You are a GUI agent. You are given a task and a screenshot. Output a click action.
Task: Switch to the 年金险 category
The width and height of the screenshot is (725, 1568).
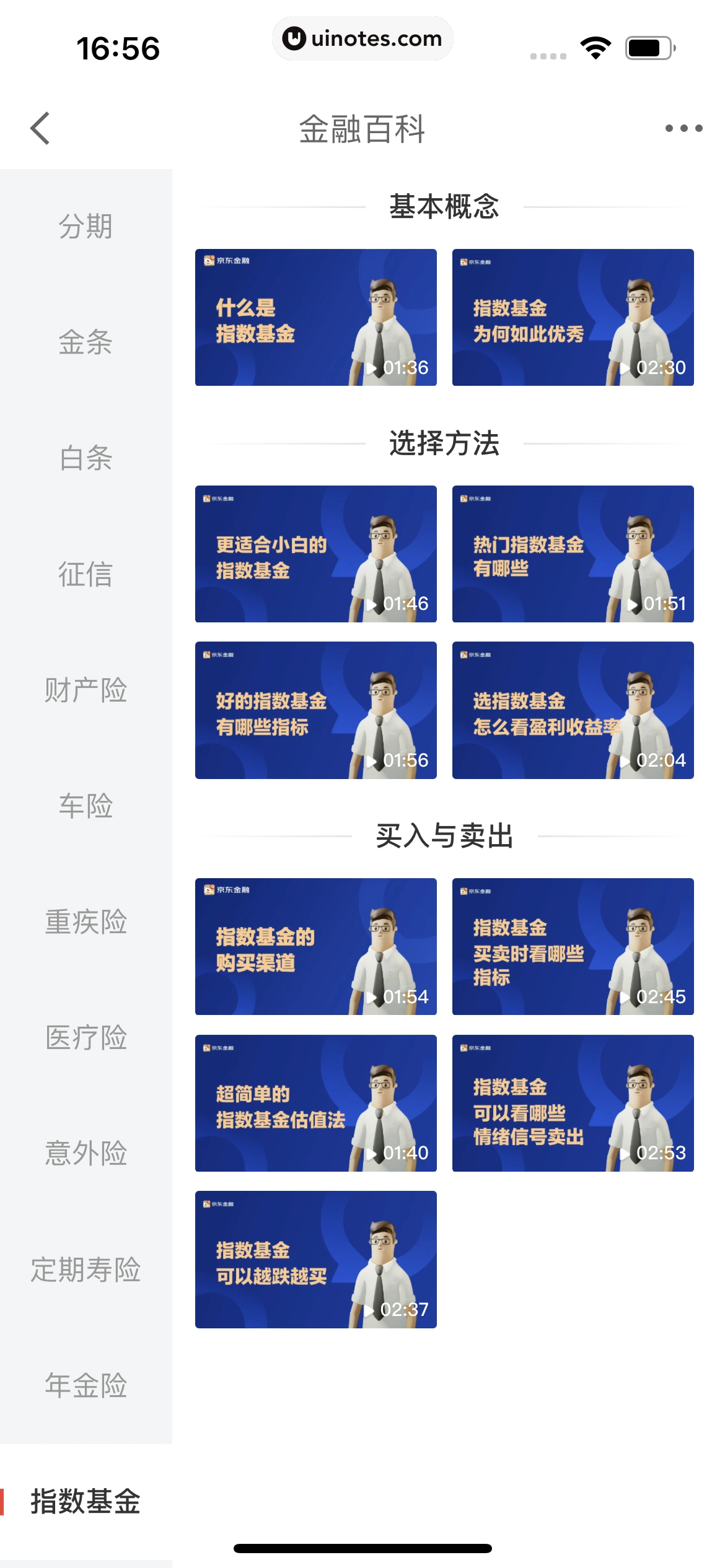pos(86,1385)
